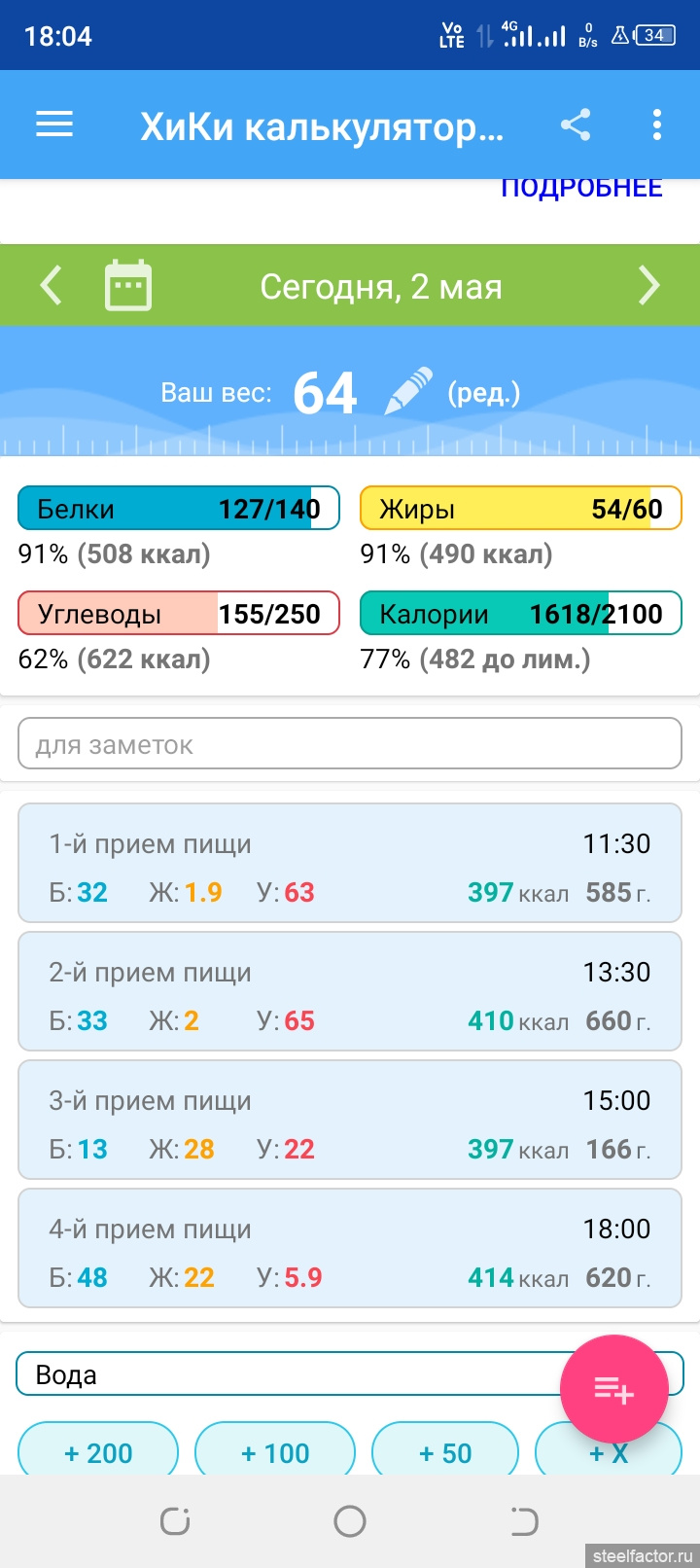The height and width of the screenshot is (1568, 700).
Task: Add 50 ml of water
Action: point(445,1452)
